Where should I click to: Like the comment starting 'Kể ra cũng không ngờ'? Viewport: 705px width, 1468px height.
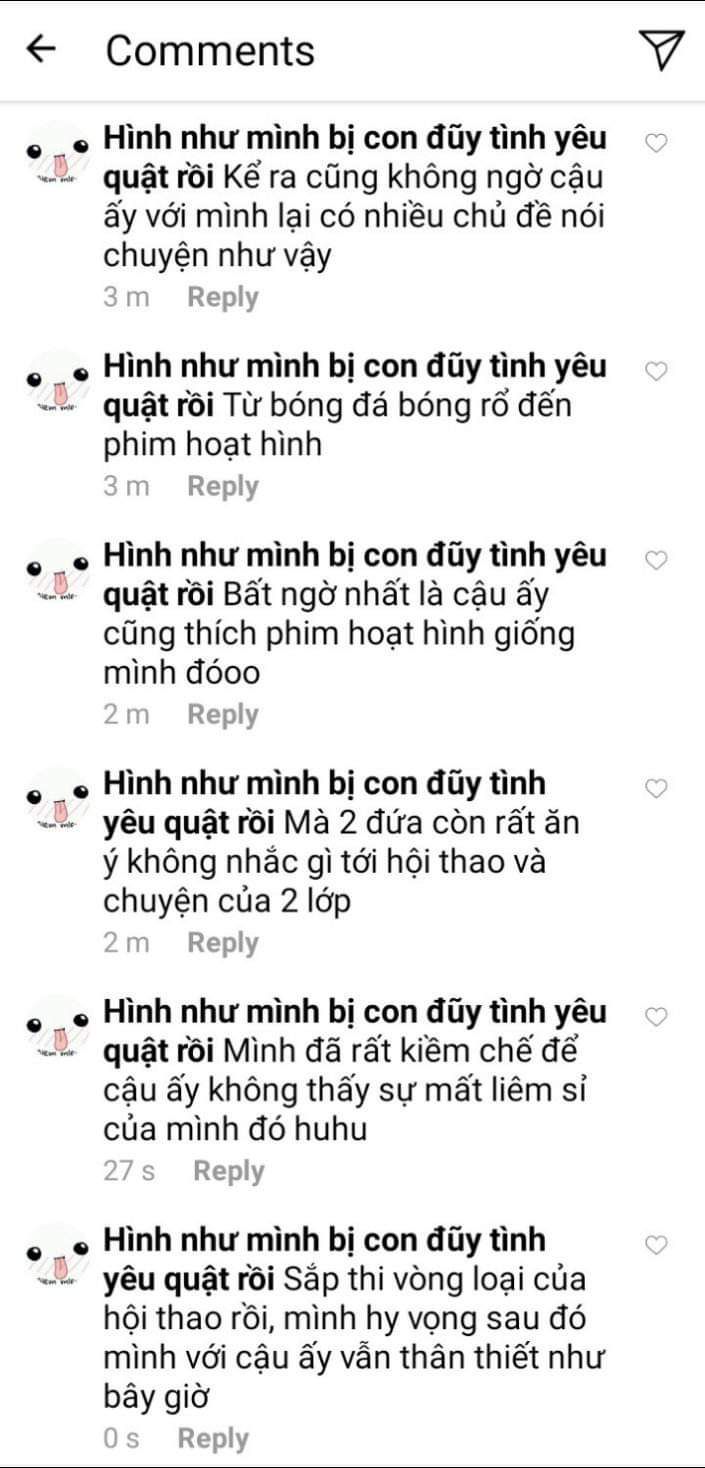tap(655, 143)
